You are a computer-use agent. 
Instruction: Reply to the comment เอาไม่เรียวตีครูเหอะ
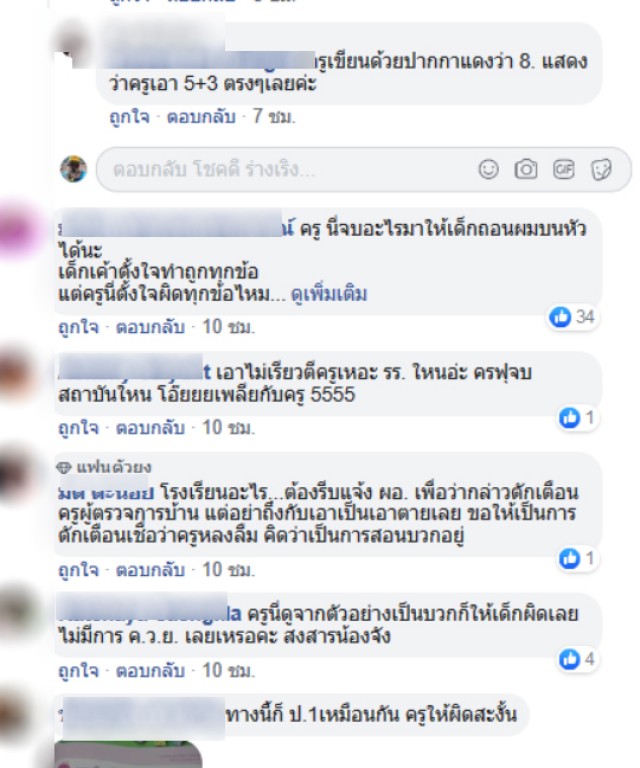coord(150,428)
